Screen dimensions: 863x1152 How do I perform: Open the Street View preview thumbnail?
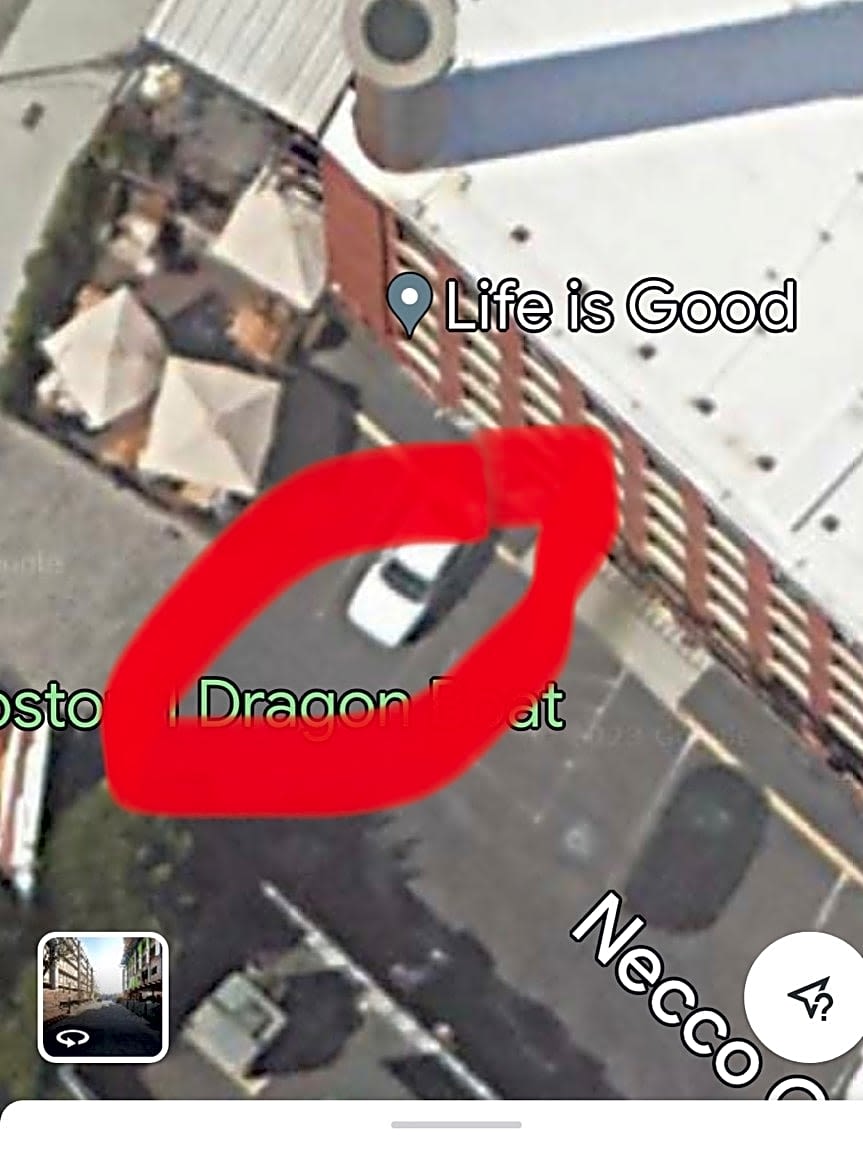[x=103, y=996]
